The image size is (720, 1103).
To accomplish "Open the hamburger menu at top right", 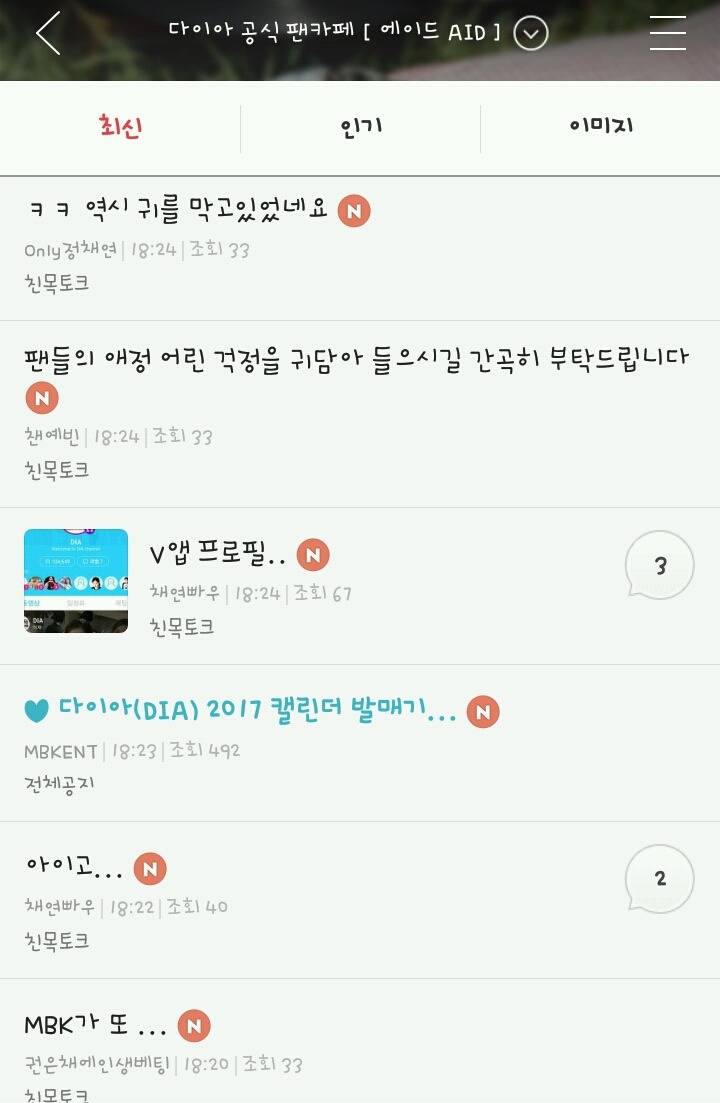I will tap(667, 32).
